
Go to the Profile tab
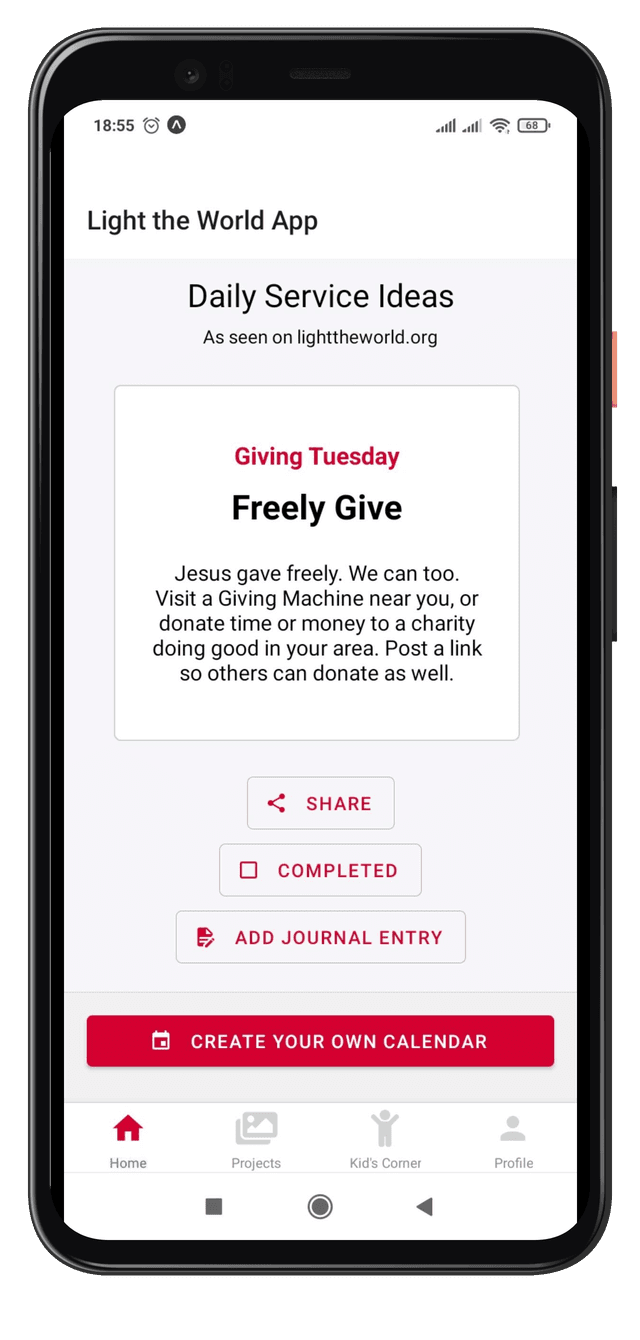[x=513, y=1139]
